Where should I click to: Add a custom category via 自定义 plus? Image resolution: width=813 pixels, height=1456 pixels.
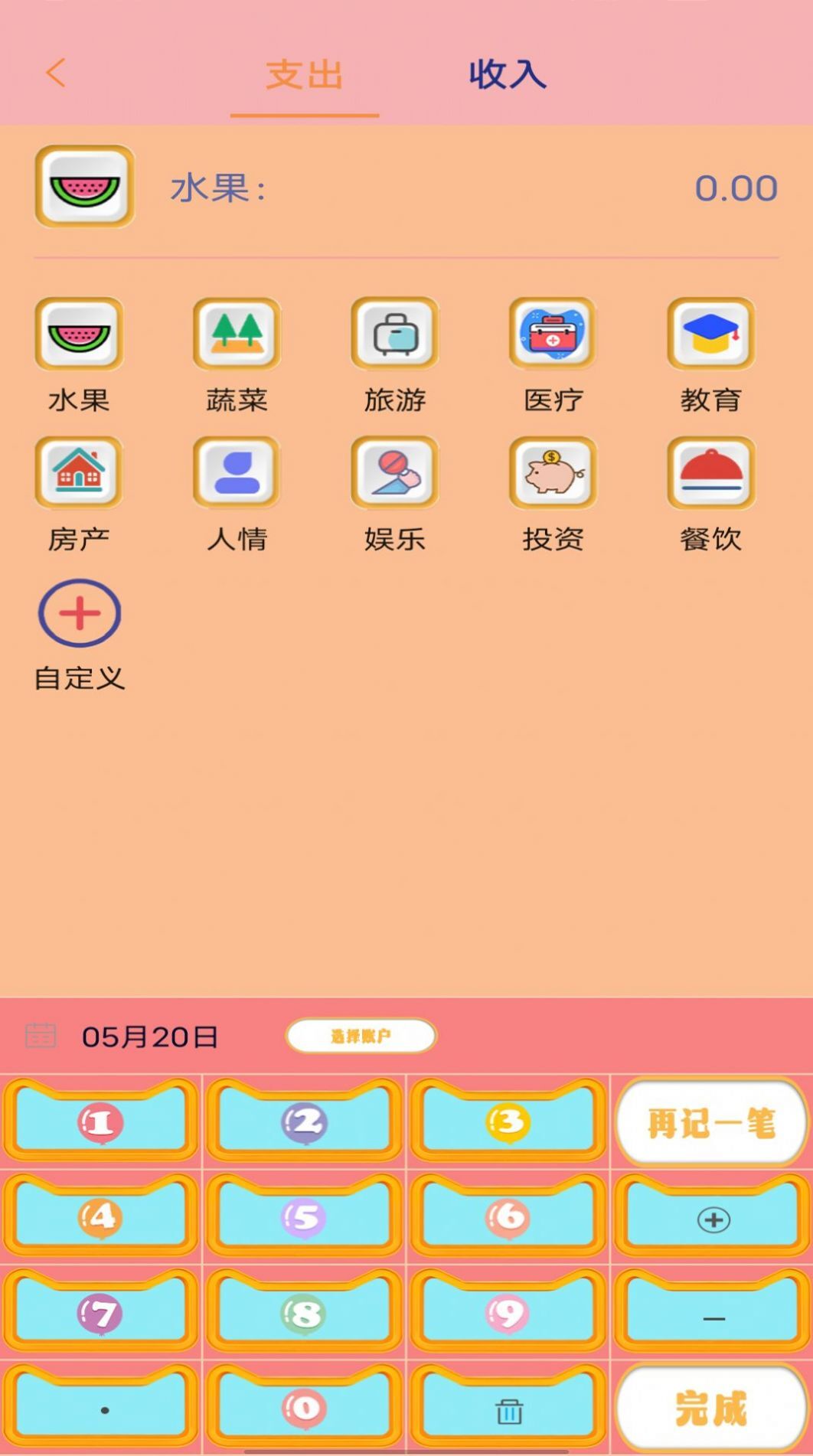[x=78, y=612]
